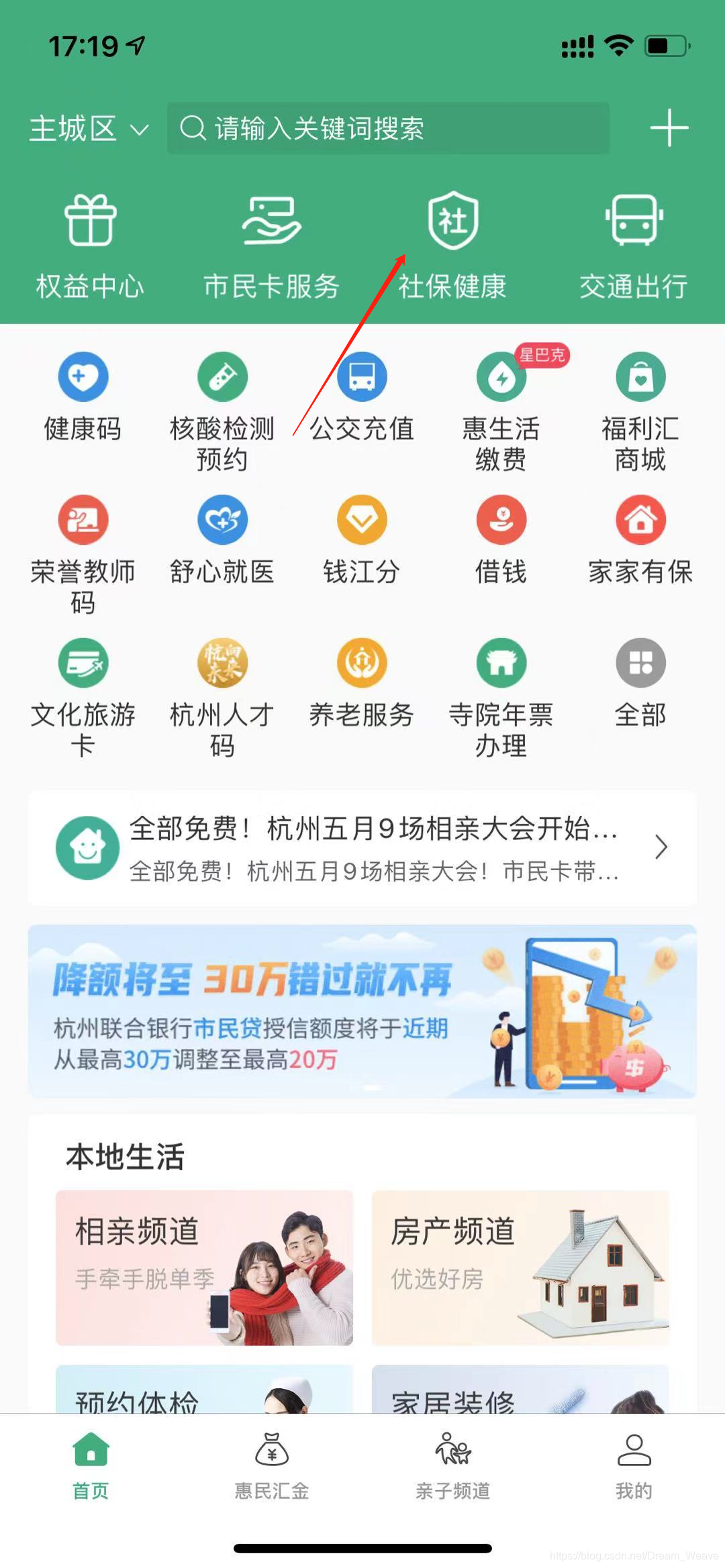Open 市民卡服务 citizen card services

tap(271, 246)
